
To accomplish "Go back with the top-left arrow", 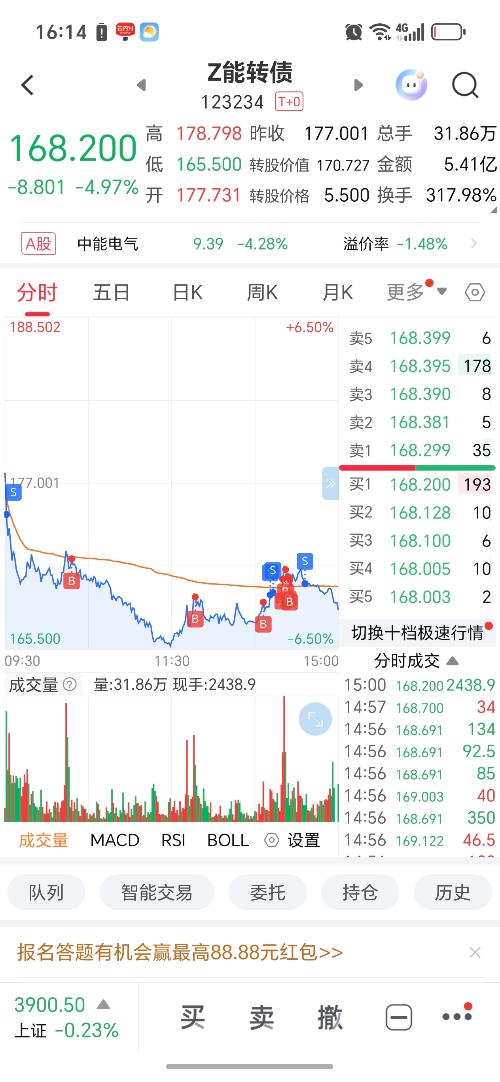I will pyautogui.click(x=28, y=86).
